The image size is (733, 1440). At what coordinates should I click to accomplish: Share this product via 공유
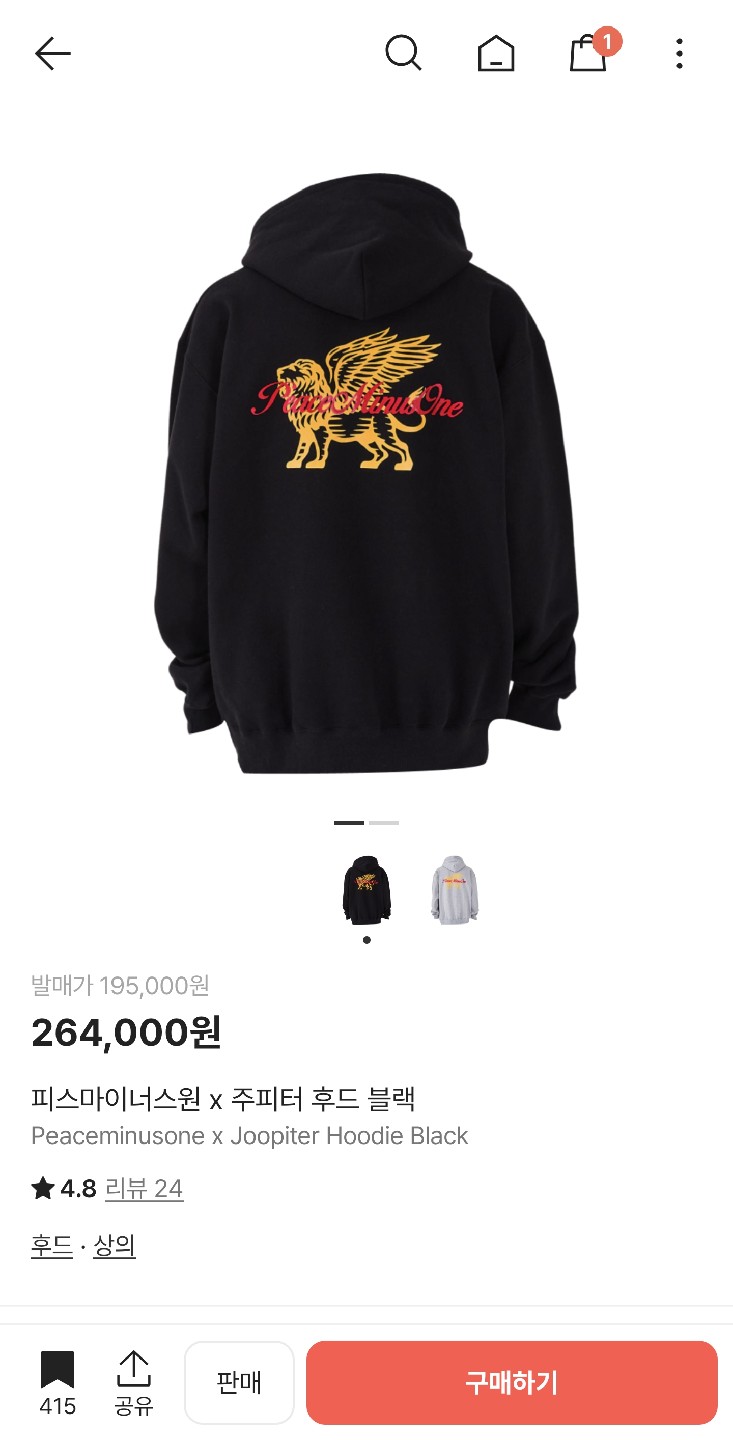[134, 1381]
